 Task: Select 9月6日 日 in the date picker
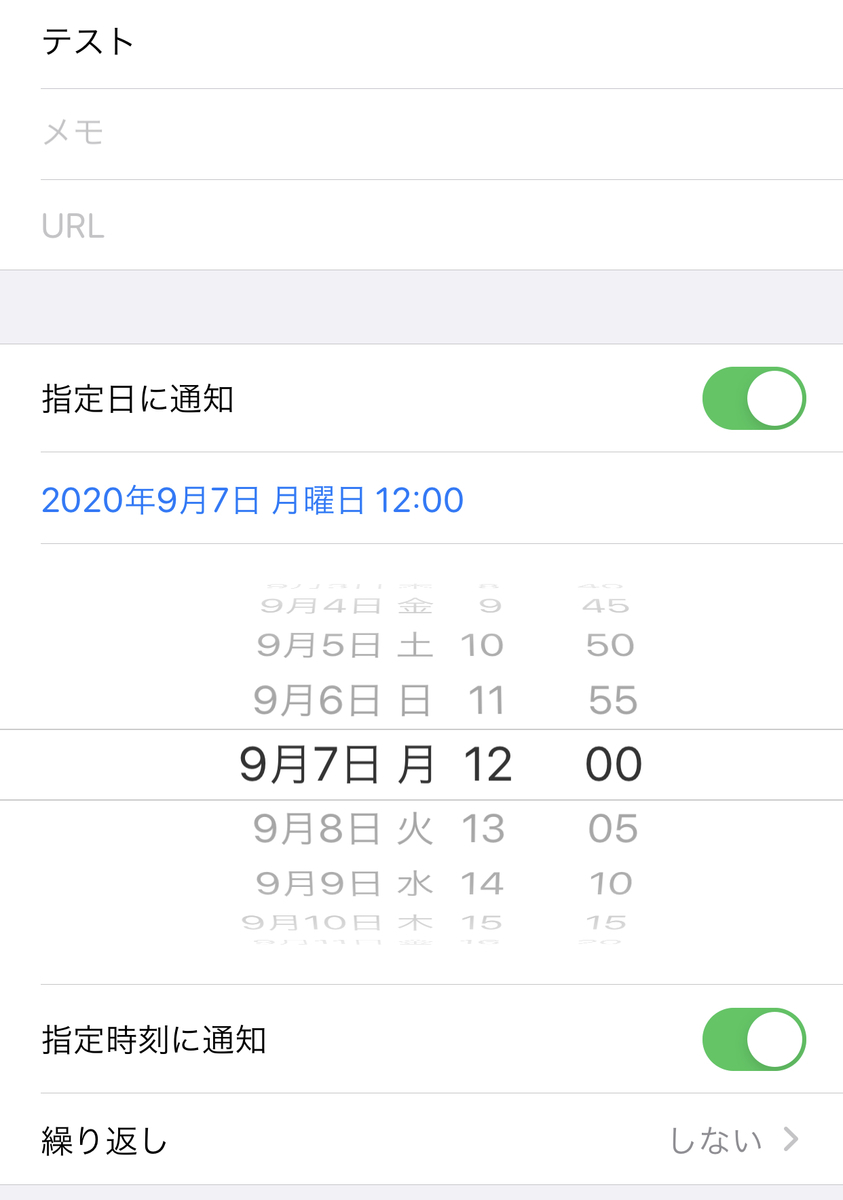point(342,701)
